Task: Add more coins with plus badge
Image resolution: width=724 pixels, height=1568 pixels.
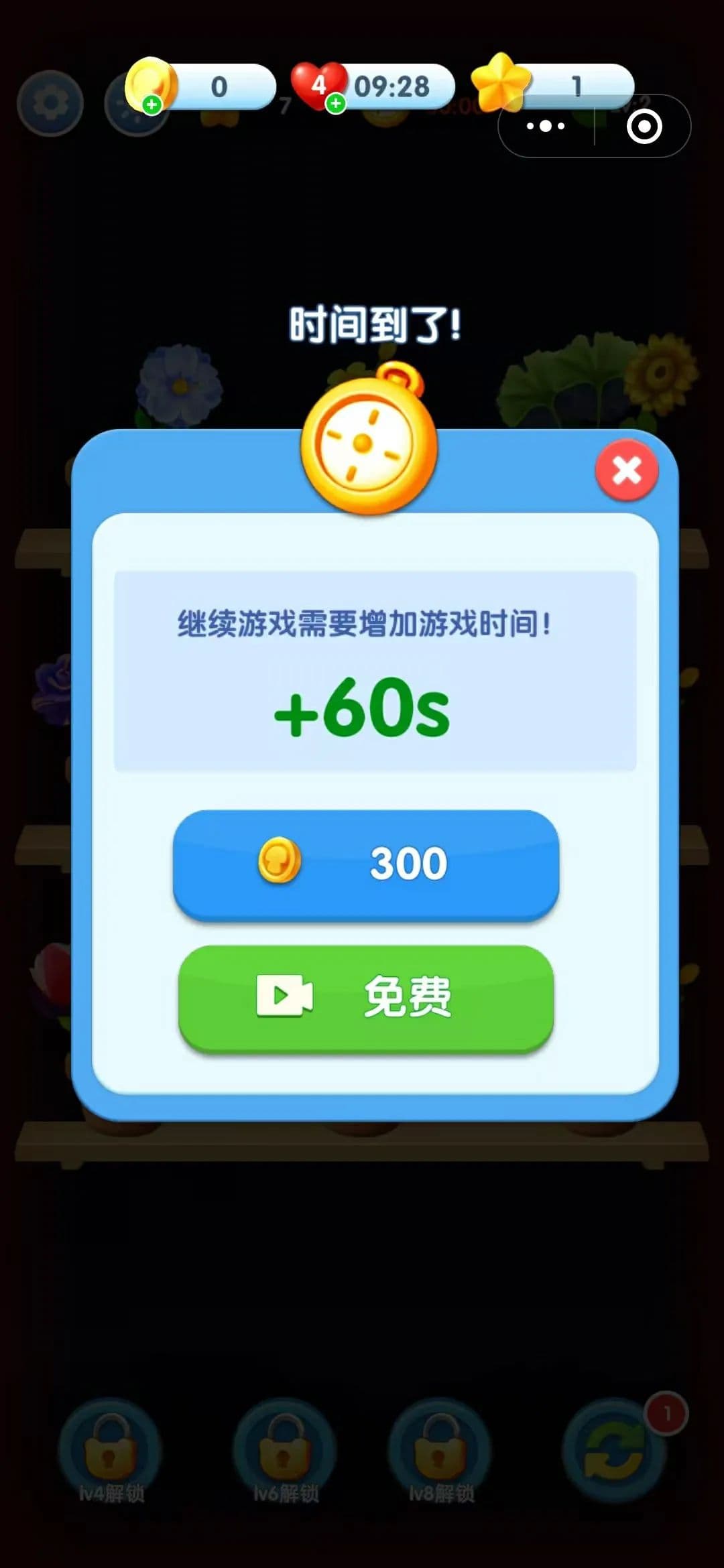Action: (x=152, y=105)
